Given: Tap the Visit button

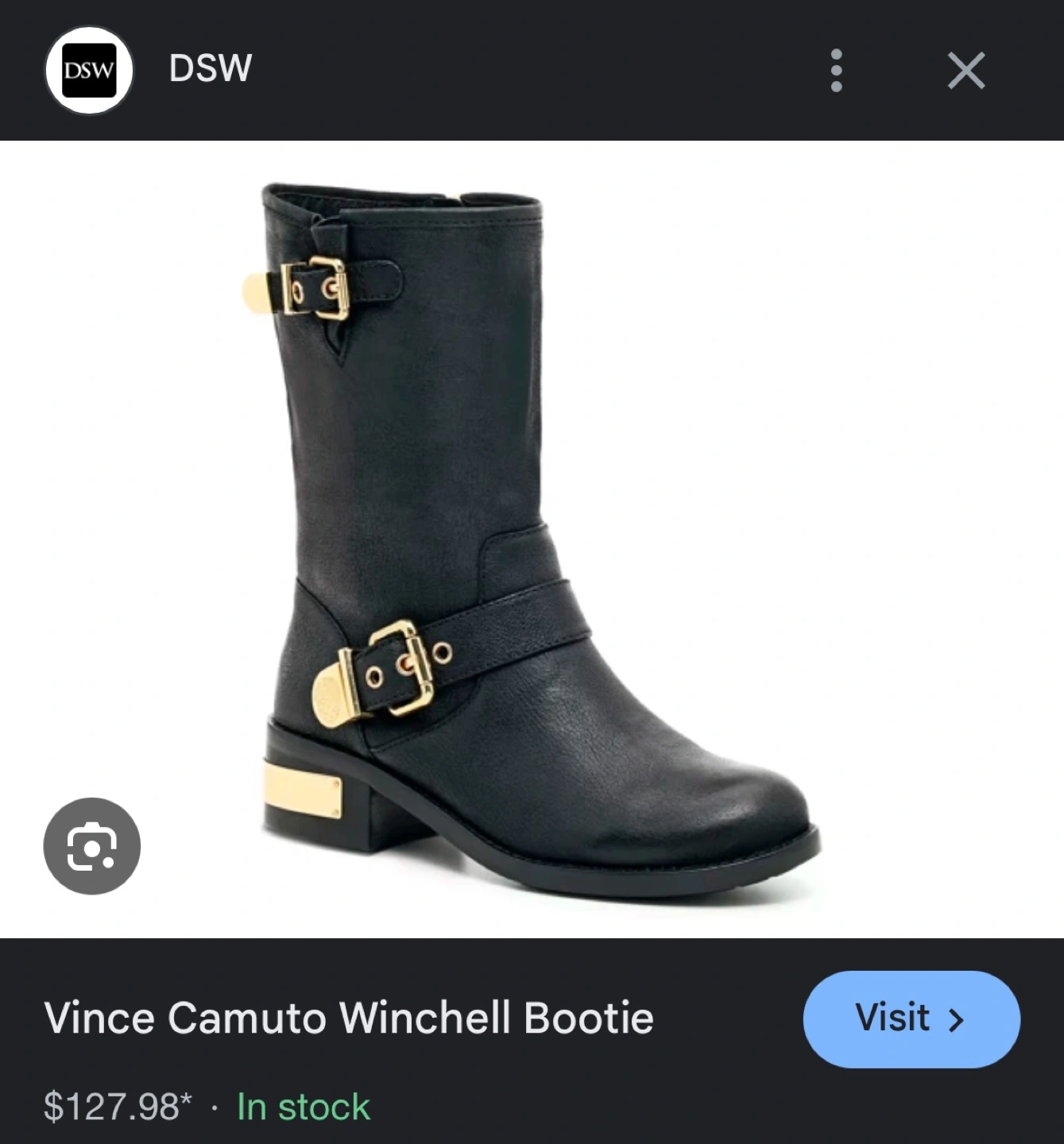Looking at the screenshot, I should click(911, 1018).
